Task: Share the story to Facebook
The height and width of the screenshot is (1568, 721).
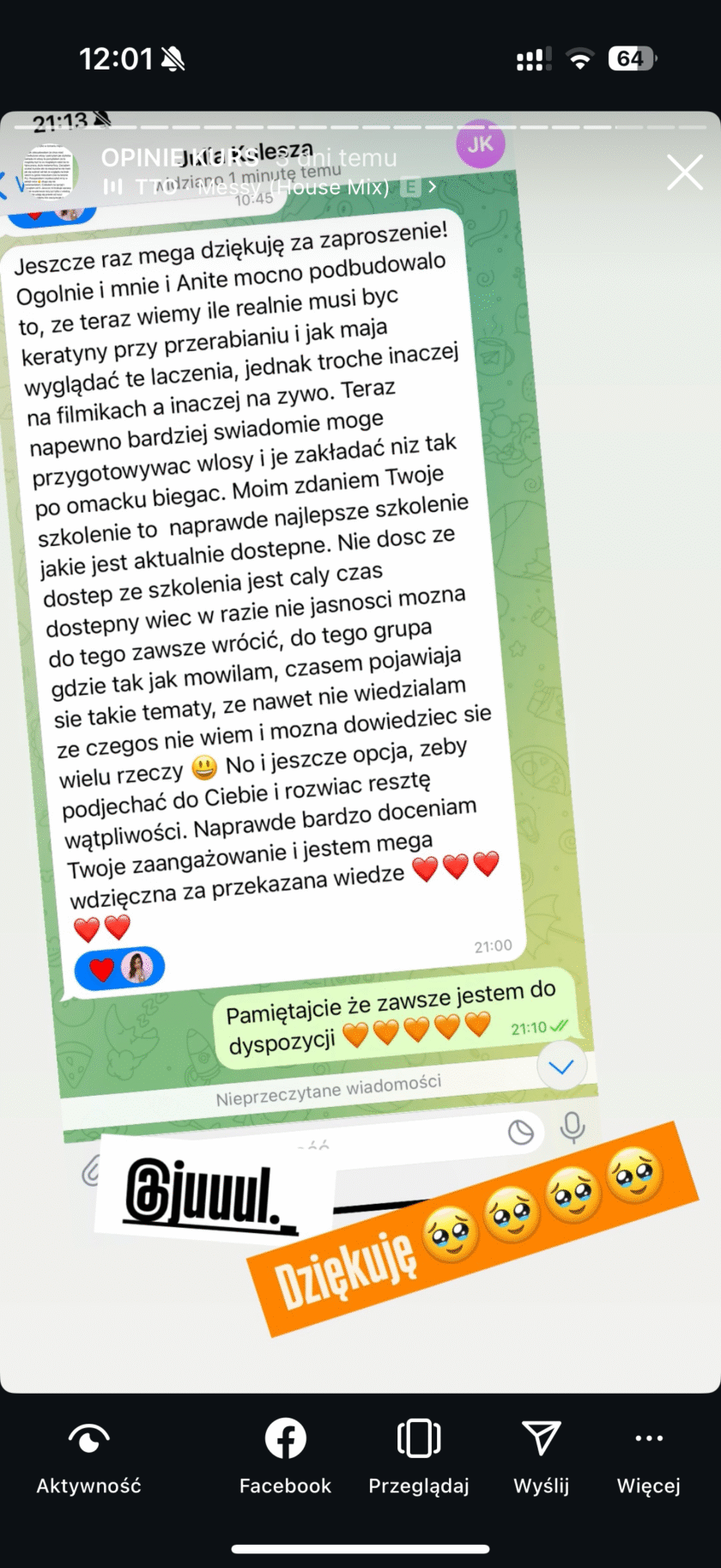Action: pos(285,1458)
